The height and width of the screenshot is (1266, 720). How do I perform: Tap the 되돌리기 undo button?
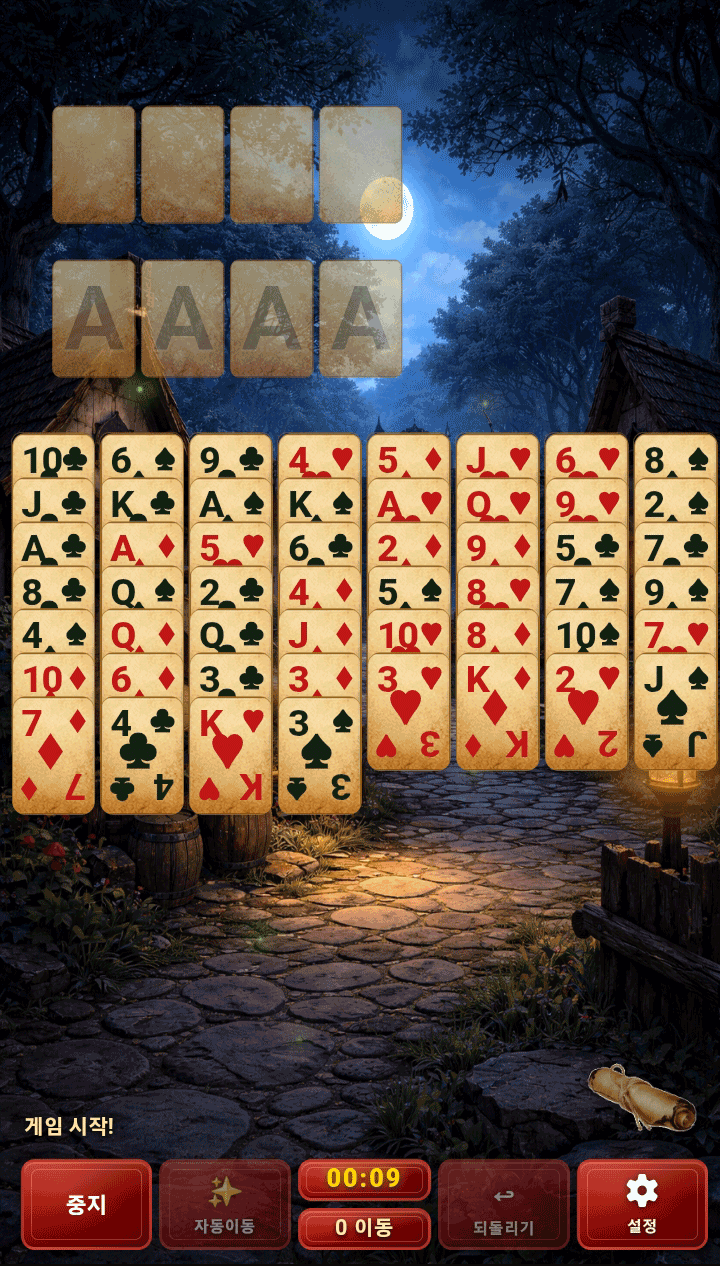click(503, 1204)
